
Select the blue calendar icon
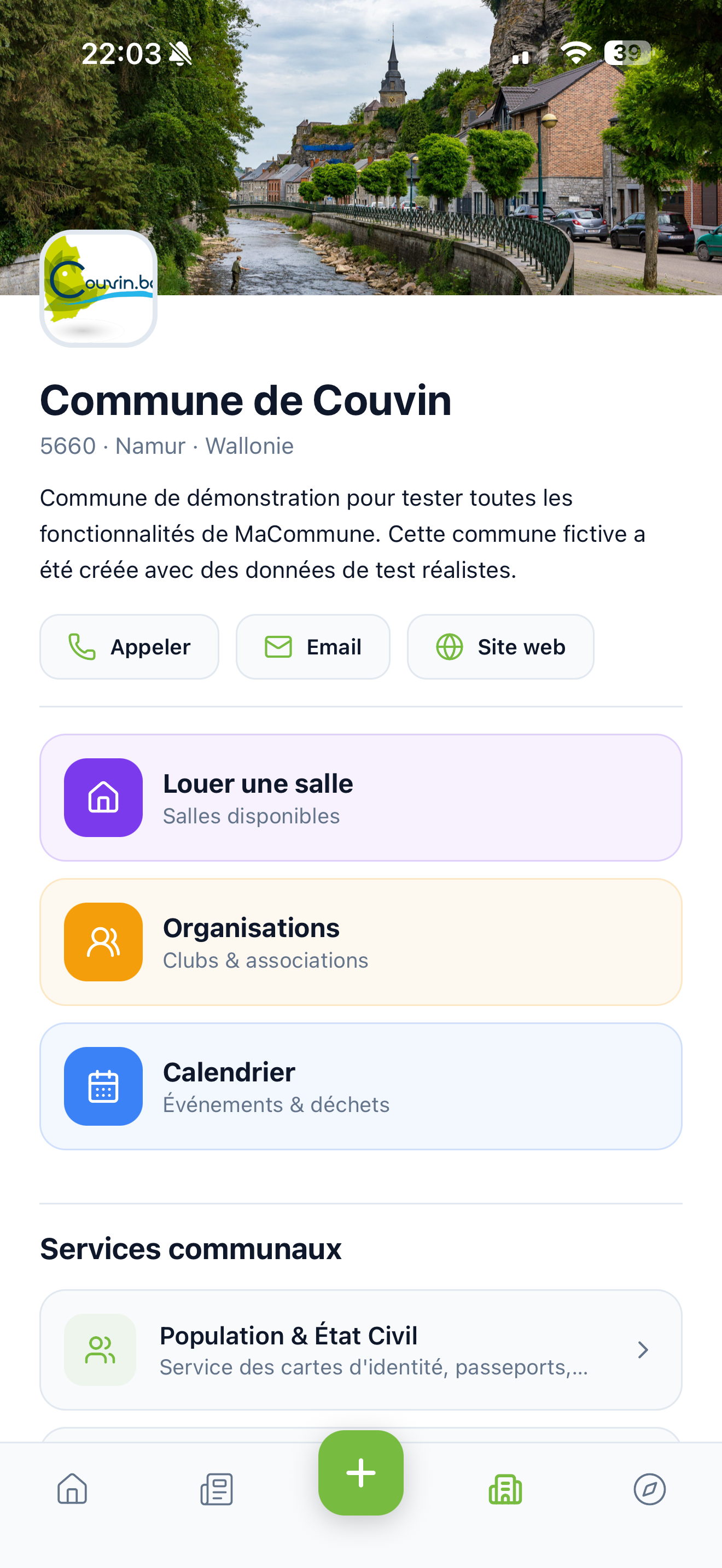(103, 1086)
